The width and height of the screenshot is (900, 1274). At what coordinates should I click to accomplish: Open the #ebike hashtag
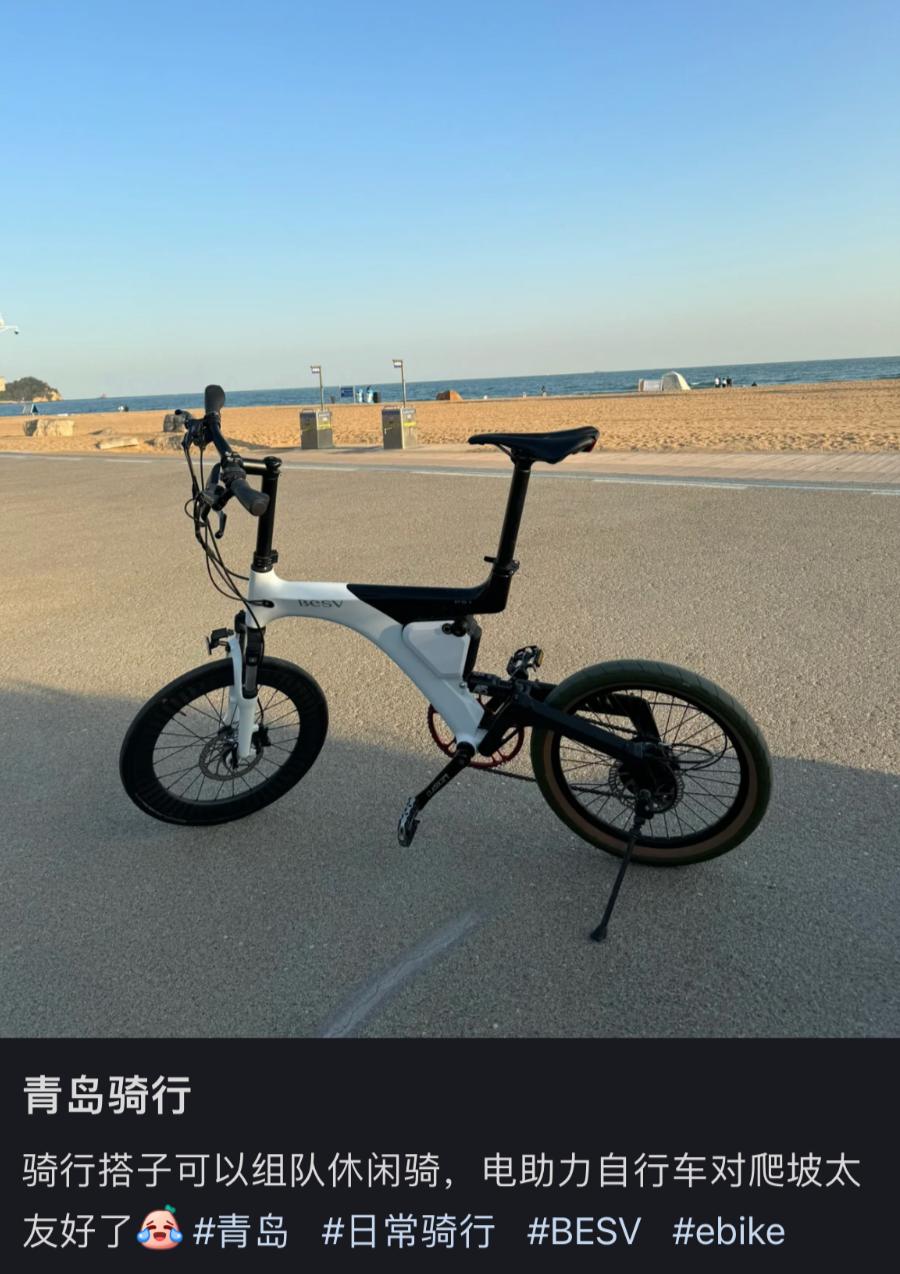coord(728,1231)
